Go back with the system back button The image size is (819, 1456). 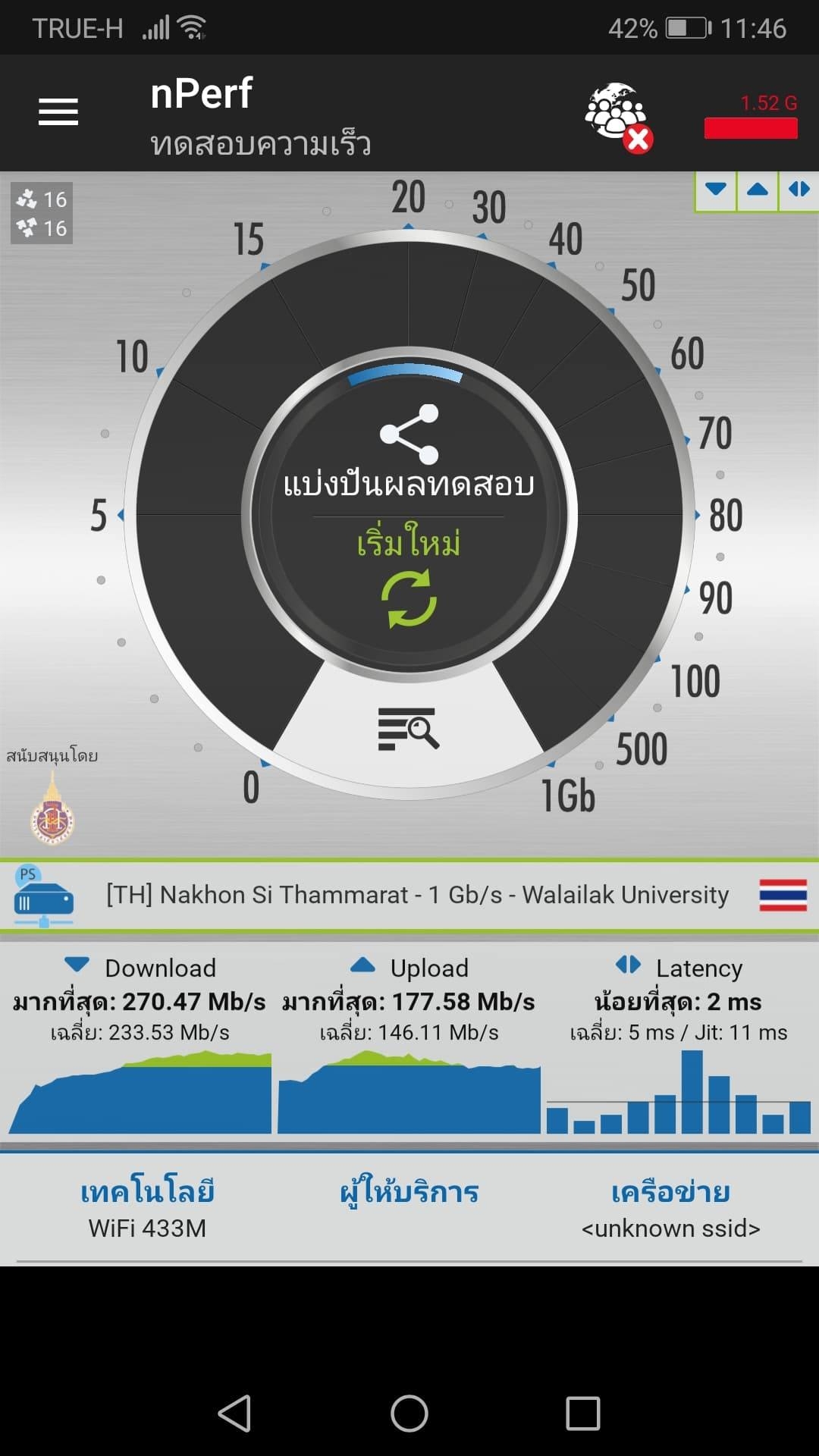coord(234,1414)
